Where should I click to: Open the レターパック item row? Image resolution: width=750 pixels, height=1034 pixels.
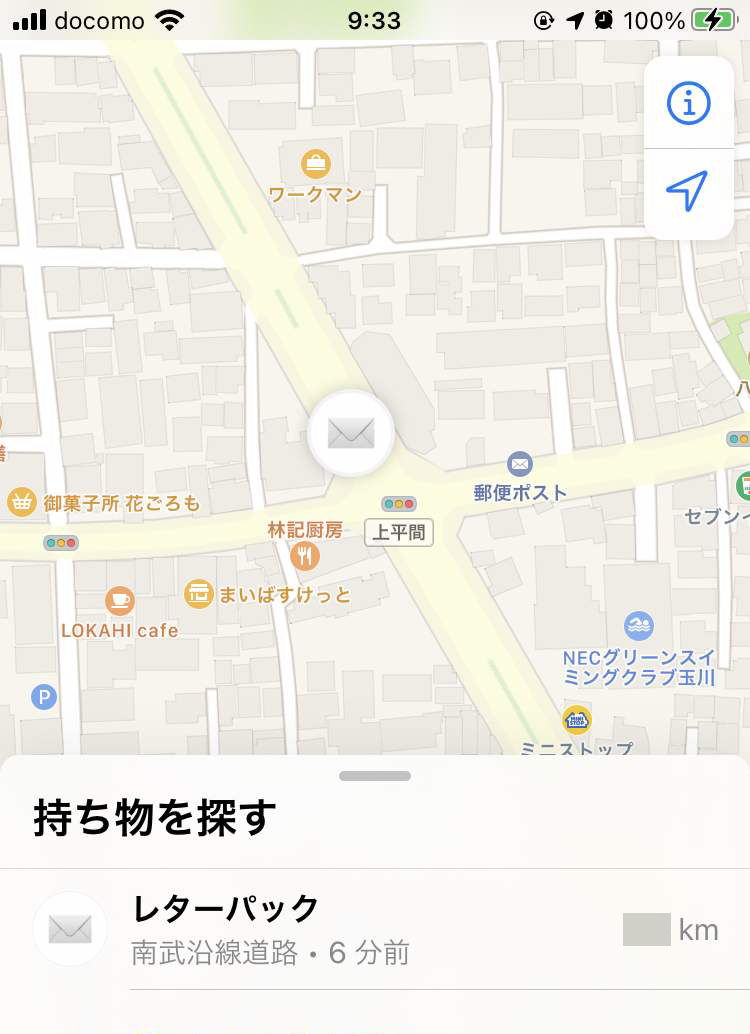pyautogui.click(x=375, y=930)
